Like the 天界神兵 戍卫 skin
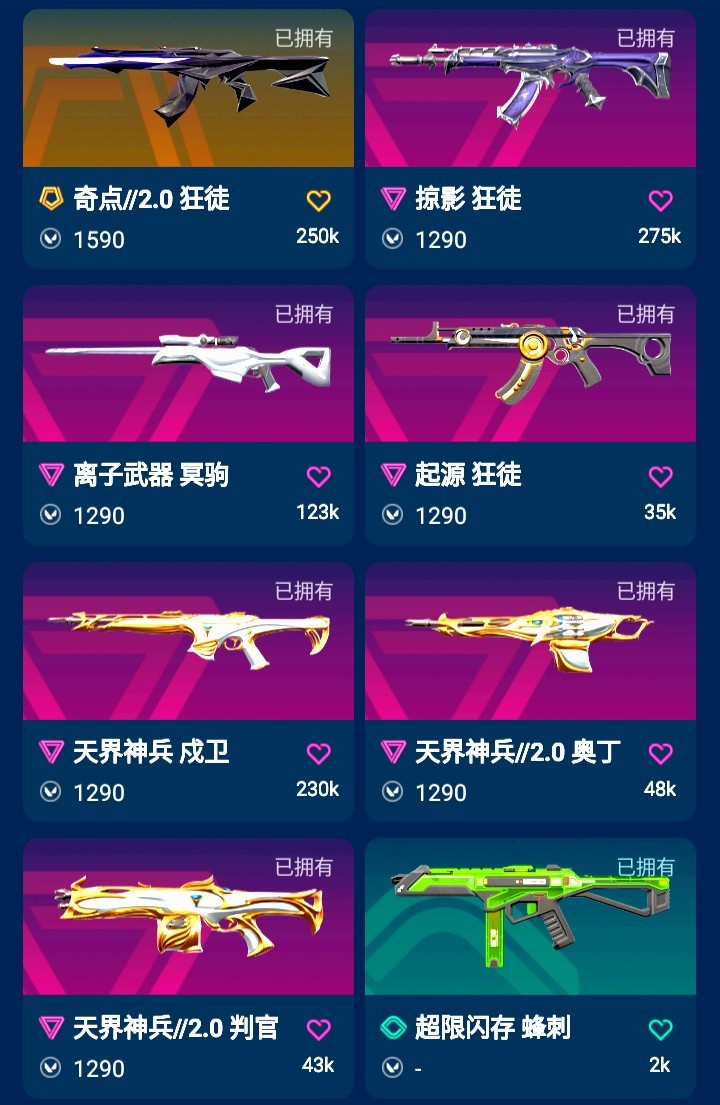720x1105 pixels. (318, 754)
